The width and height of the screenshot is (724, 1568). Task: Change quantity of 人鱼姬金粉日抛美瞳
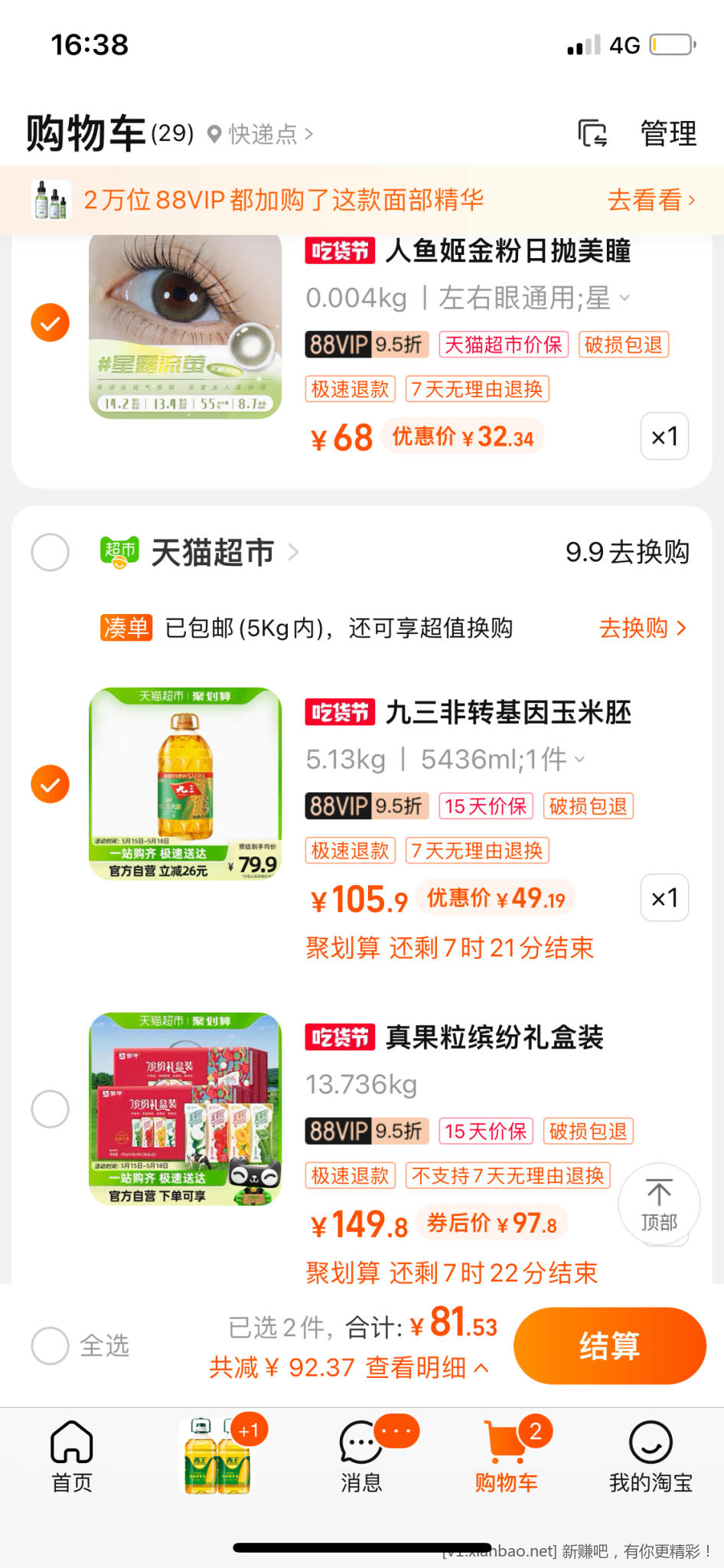point(664,436)
